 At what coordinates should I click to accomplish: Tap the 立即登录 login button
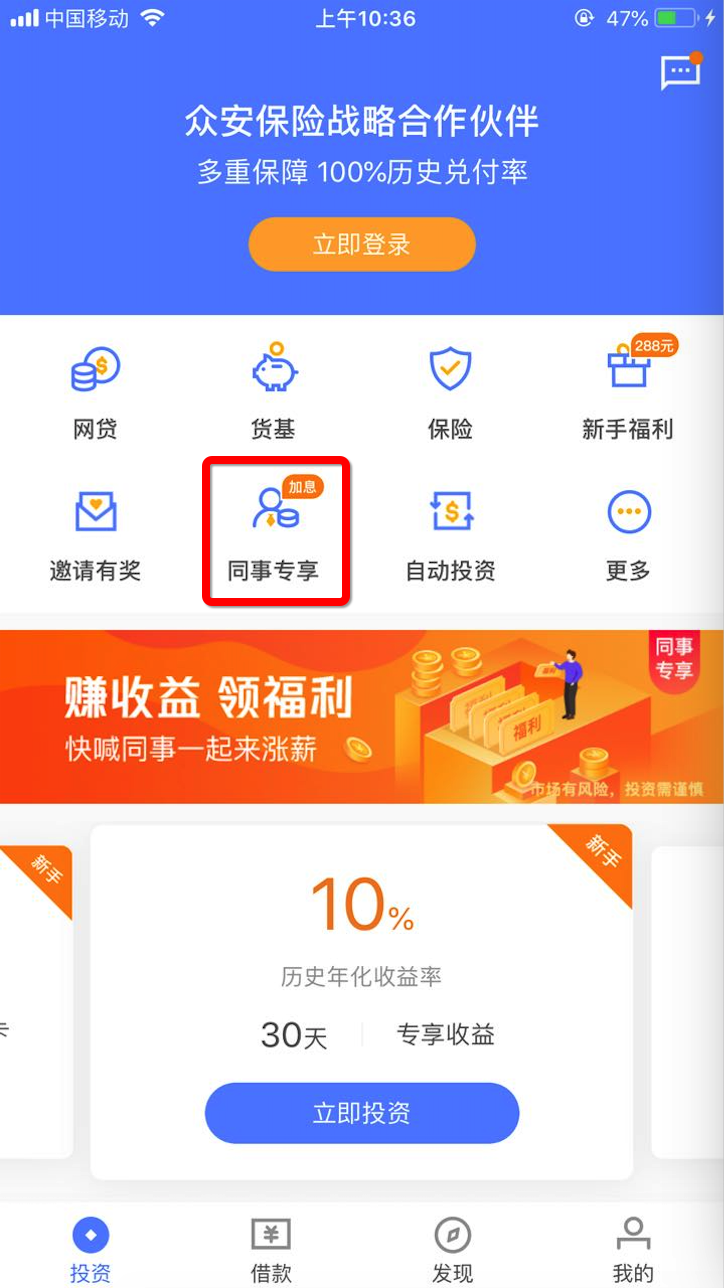[361, 245]
